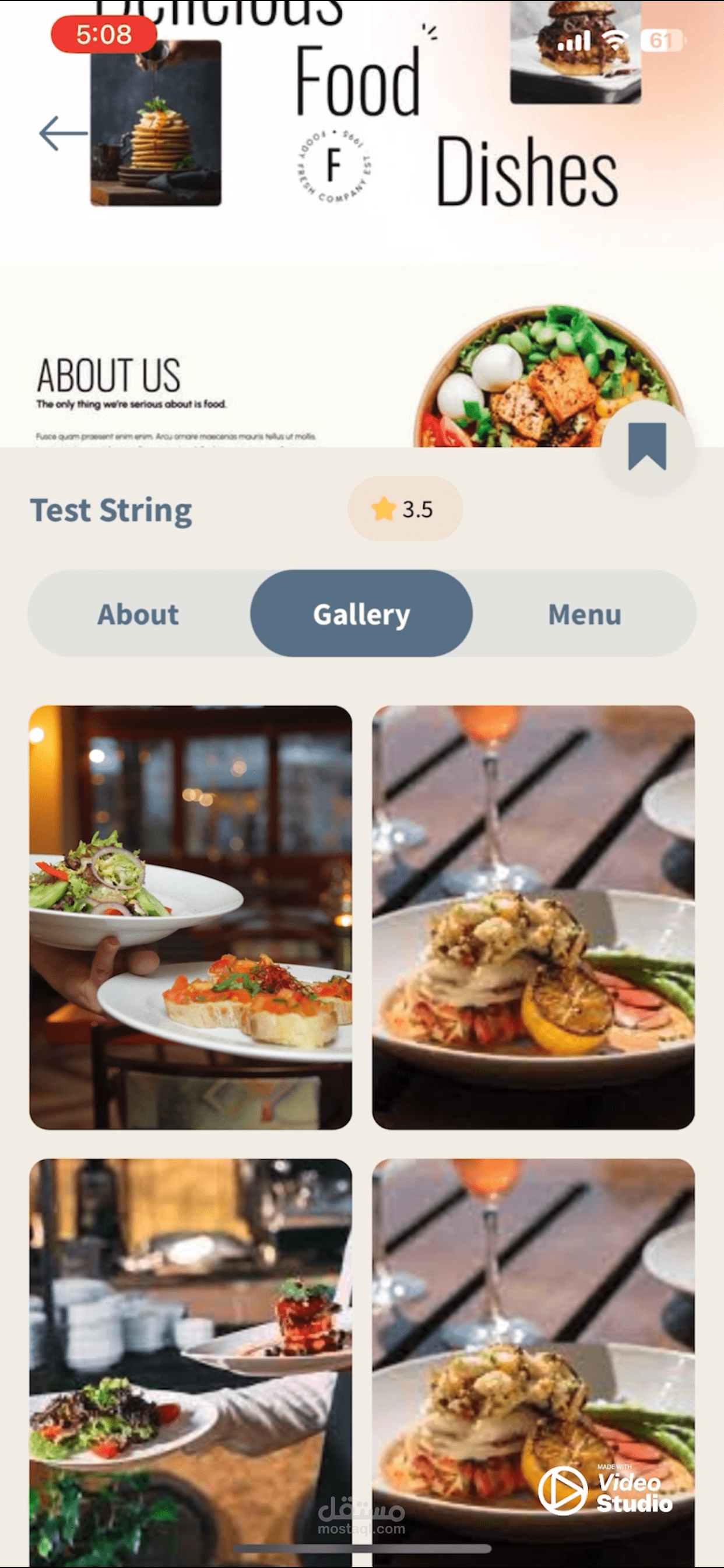Select the Gallery tab
The height and width of the screenshot is (1568, 724).
click(361, 614)
